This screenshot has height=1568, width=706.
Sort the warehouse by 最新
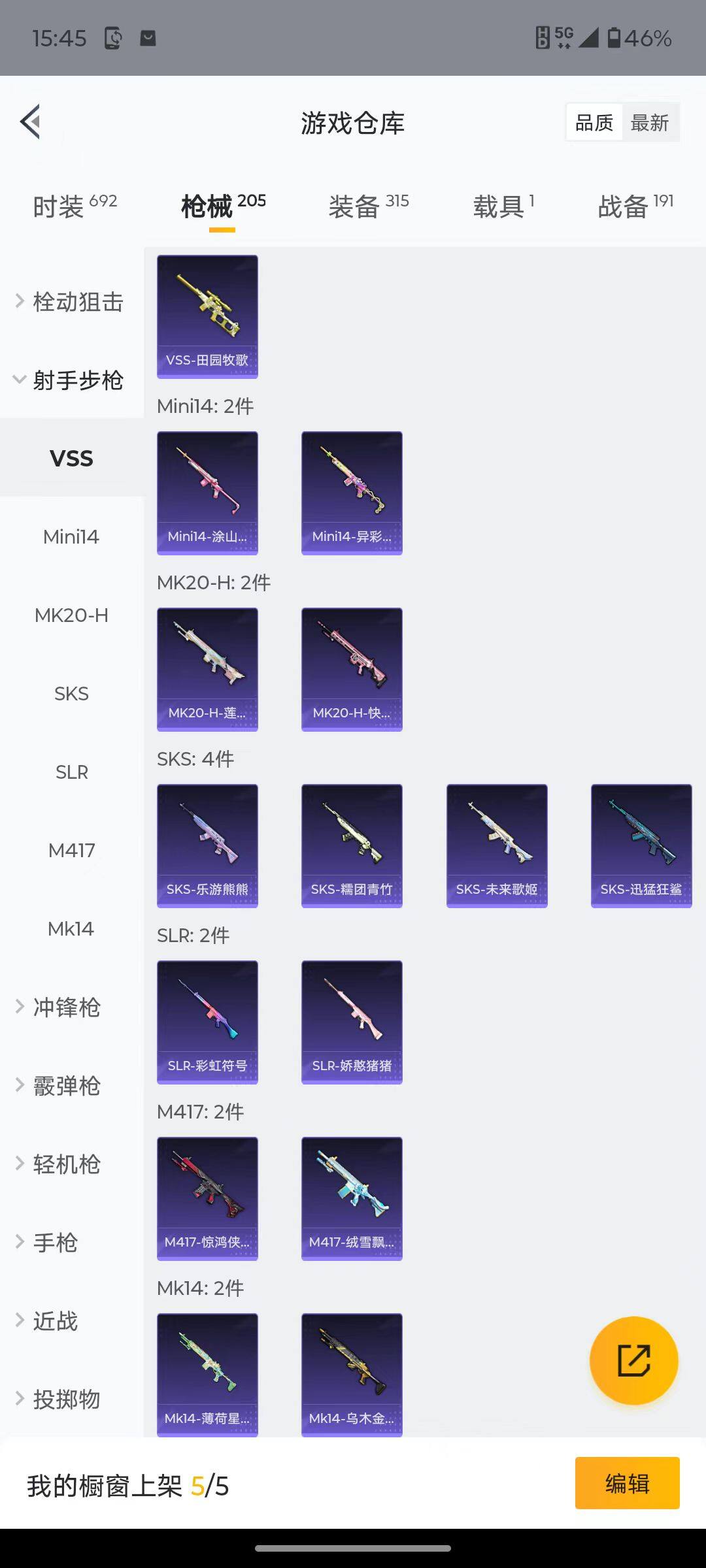650,122
